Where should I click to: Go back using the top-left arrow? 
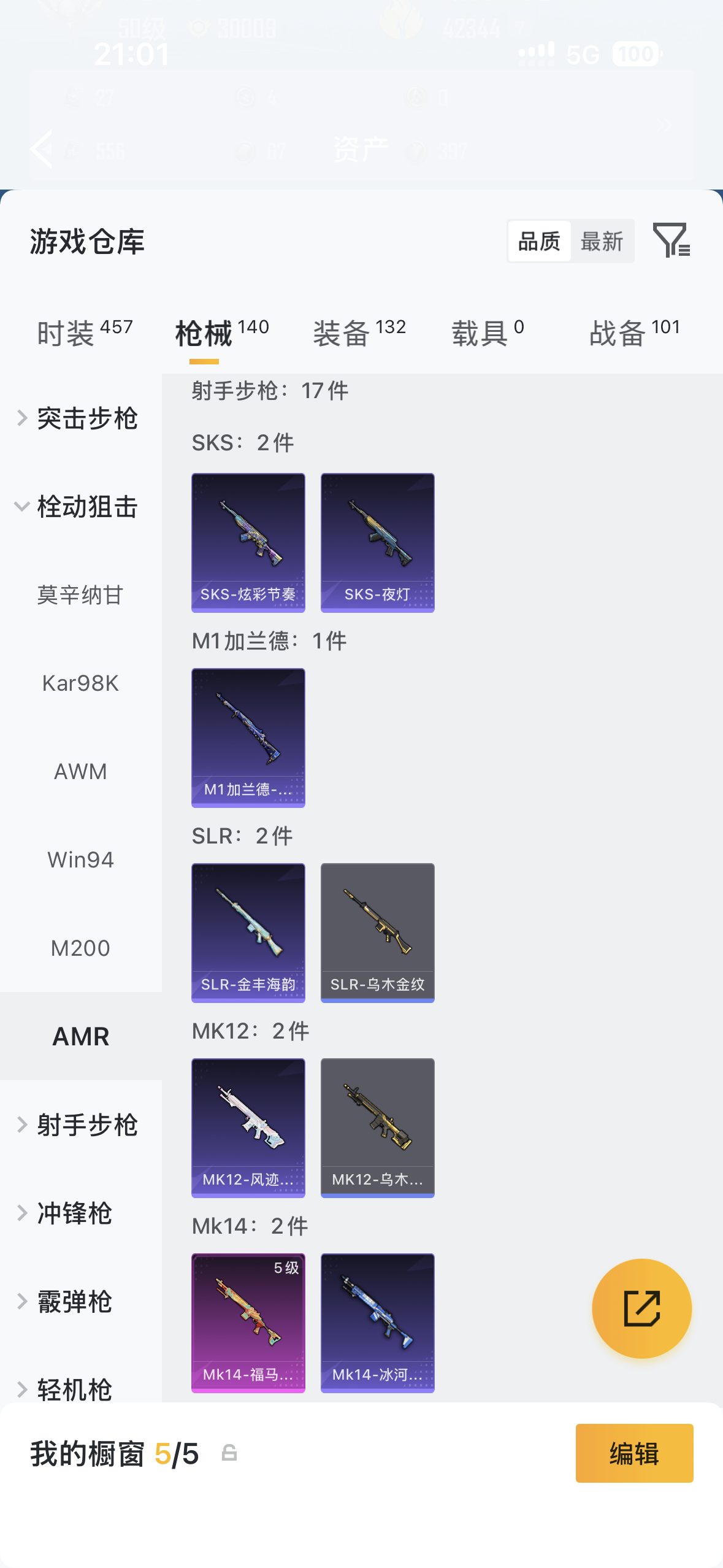click(42, 149)
